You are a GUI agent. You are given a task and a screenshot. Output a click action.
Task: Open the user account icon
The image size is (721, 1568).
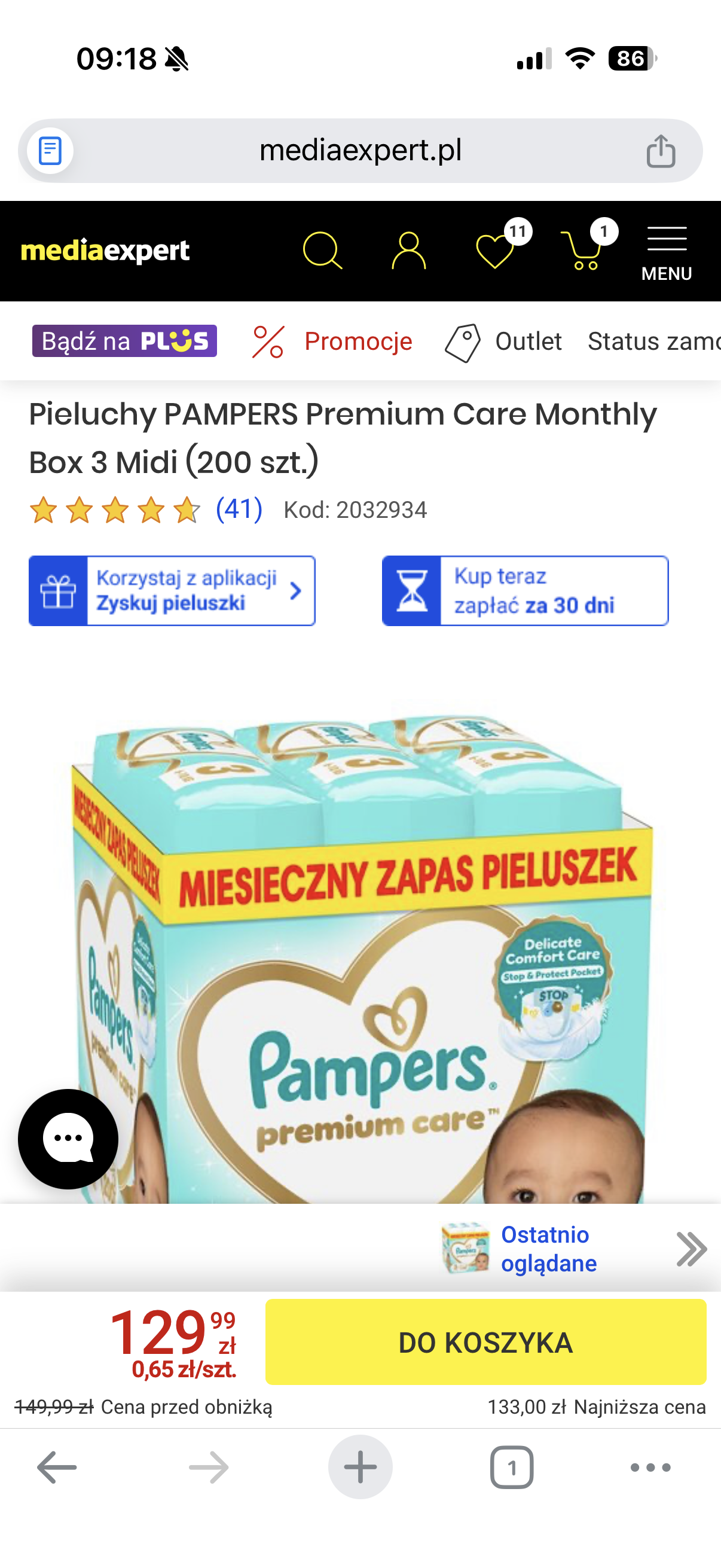[x=408, y=250]
